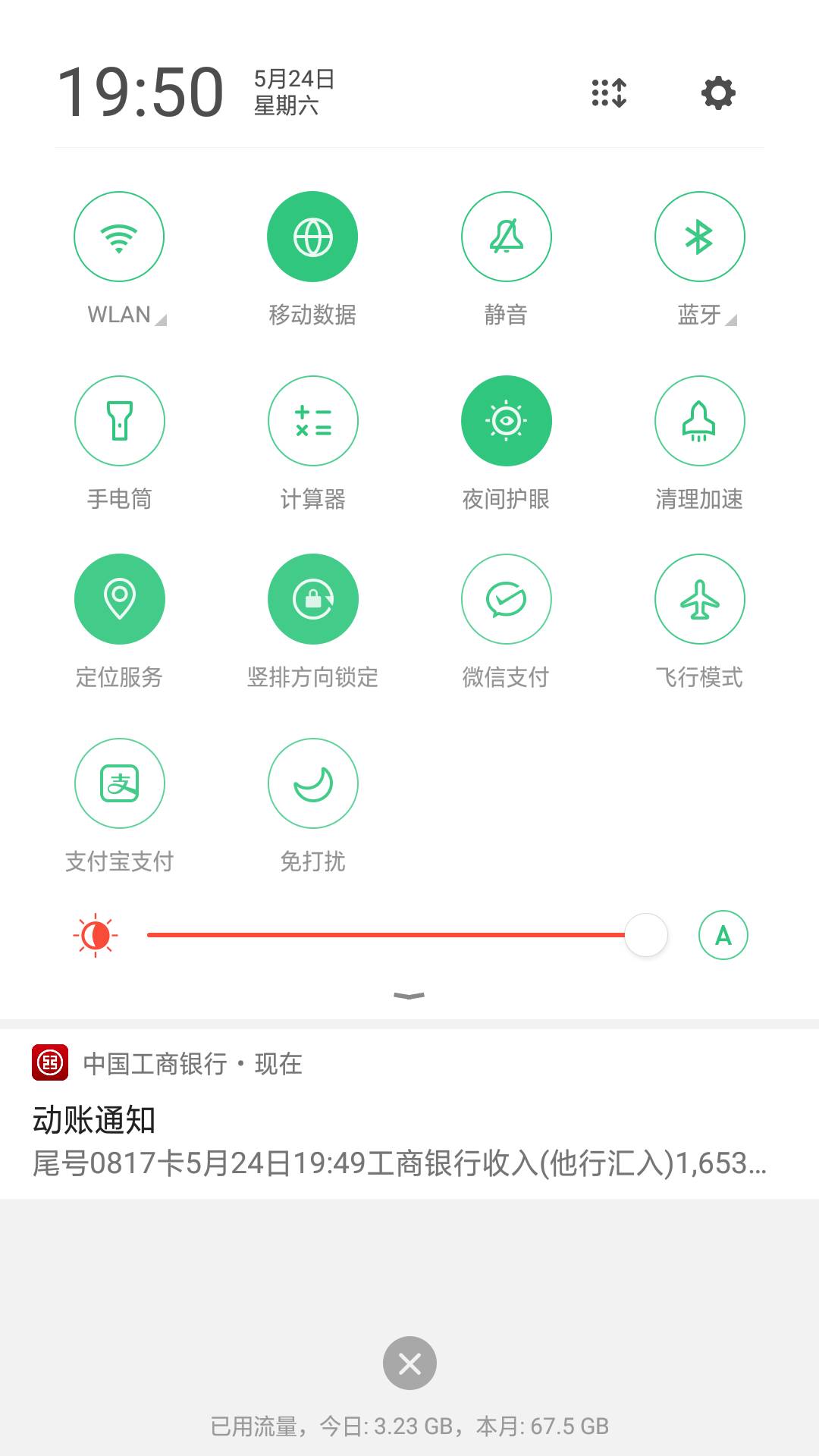The image size is (819, 1456).
Task: Open the 计算器 calculator
Action: tap(313, 421)
